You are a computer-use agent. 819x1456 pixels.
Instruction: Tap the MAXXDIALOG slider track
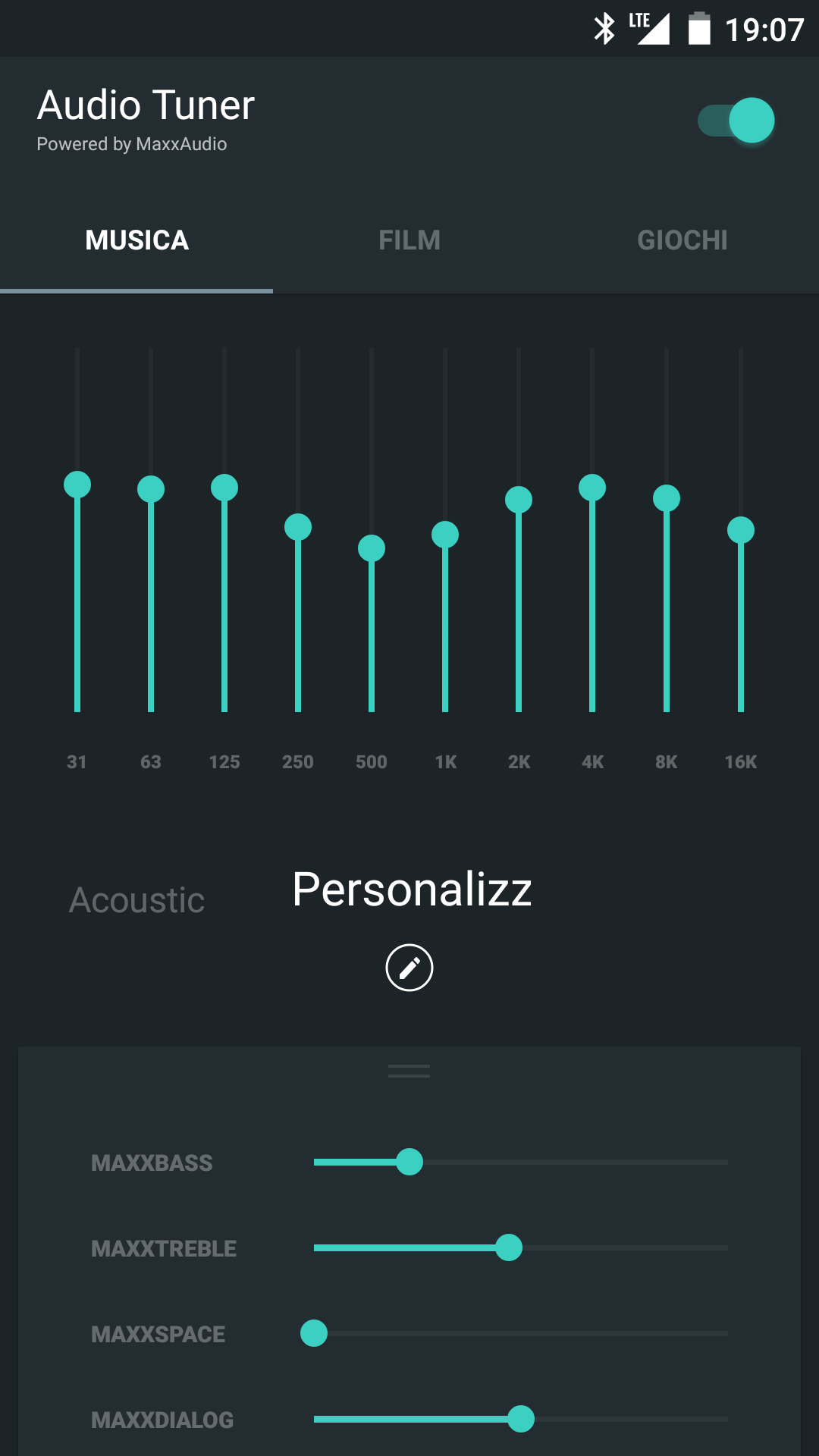pos(521,1419)
